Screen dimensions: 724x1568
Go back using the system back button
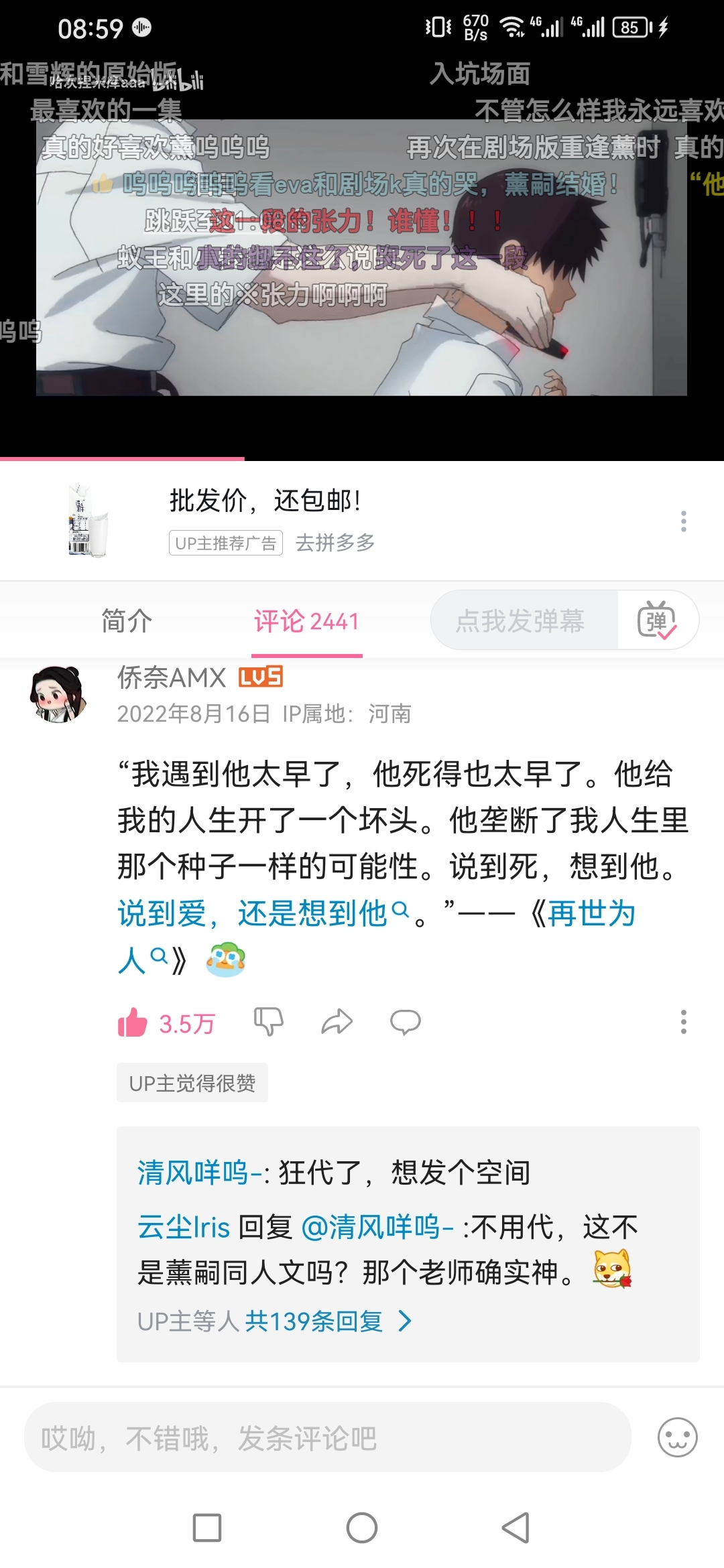click(516, 1528)
